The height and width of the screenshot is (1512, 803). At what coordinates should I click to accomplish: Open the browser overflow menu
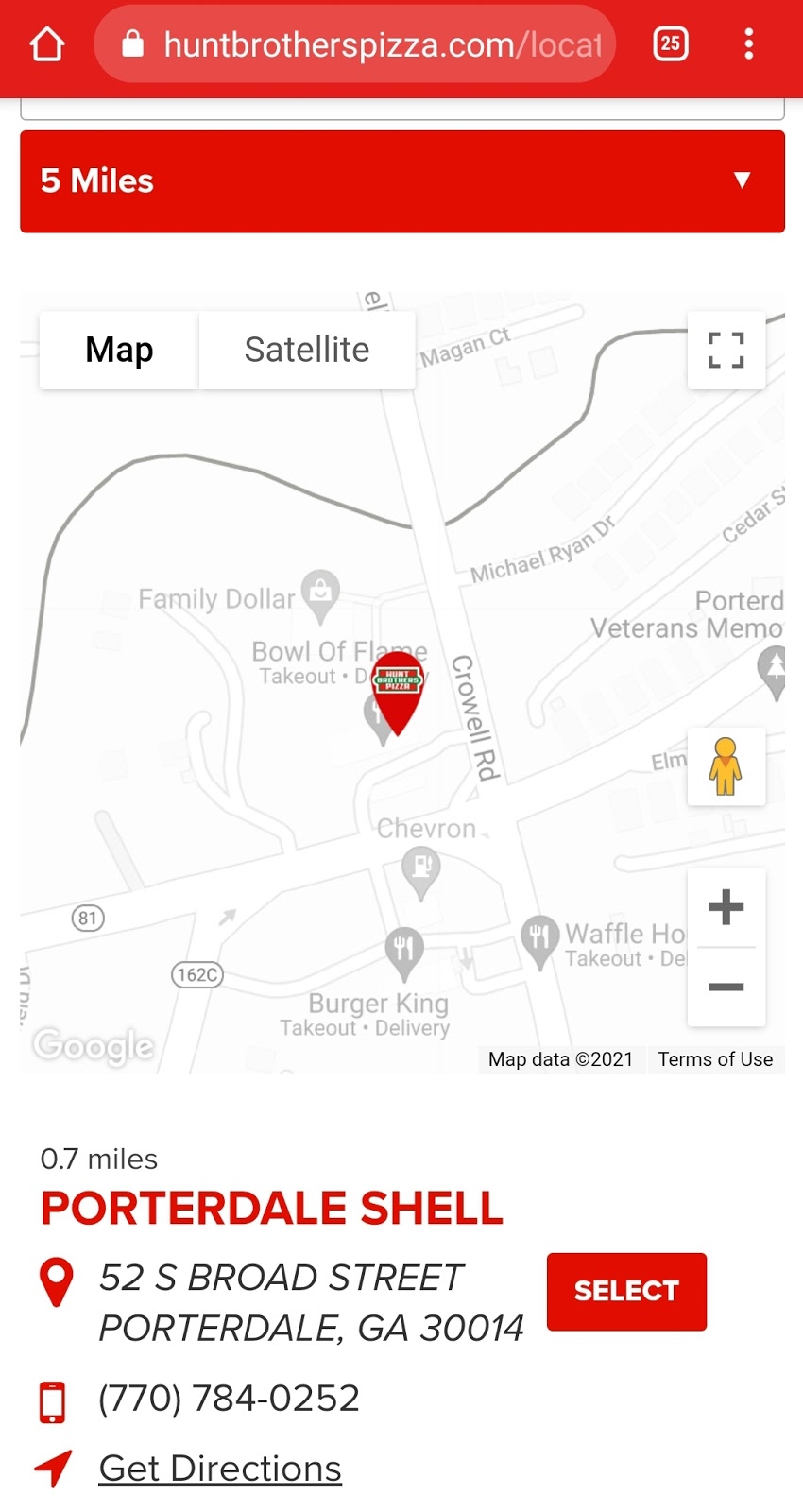tap(748, 43)
